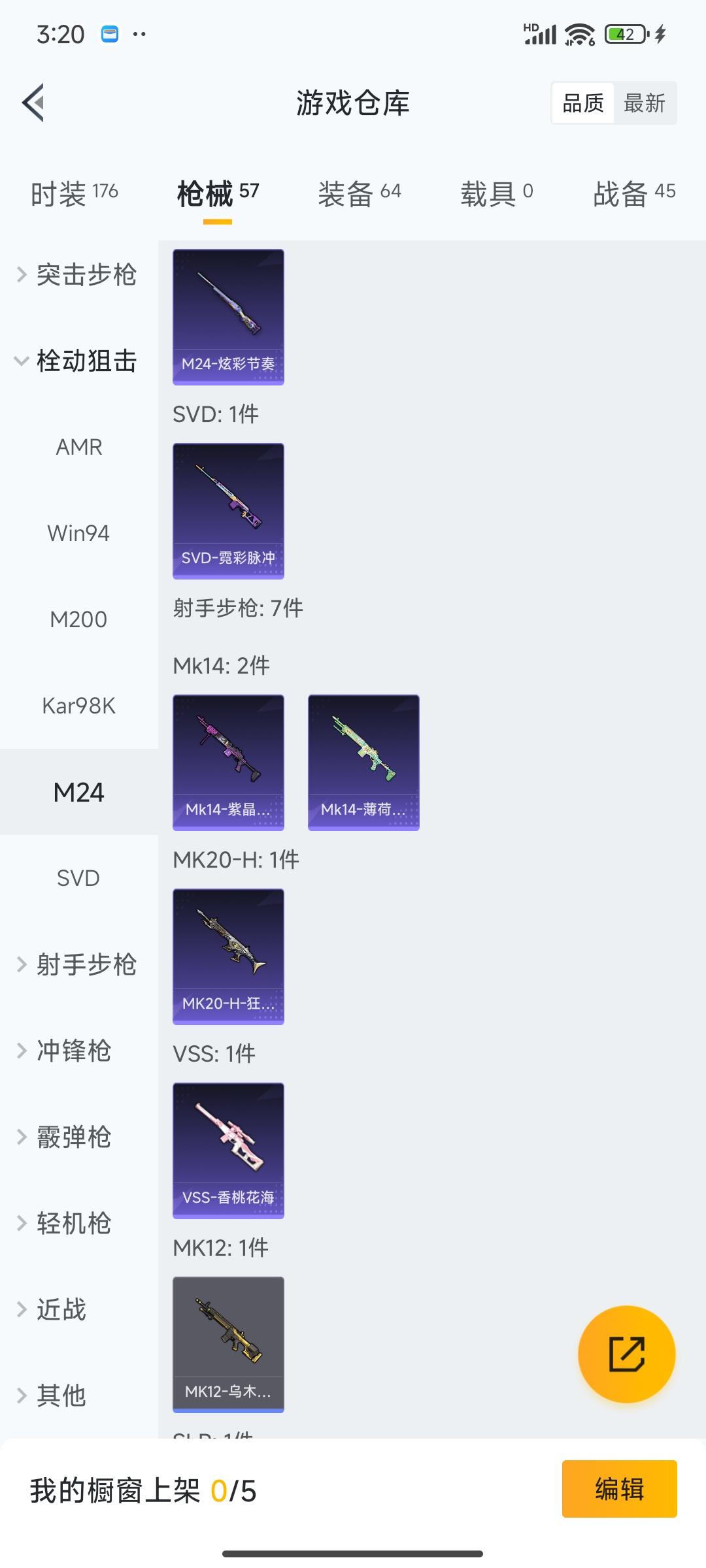
Task: Select SVD under 栓动狙击
Action: 78,878
